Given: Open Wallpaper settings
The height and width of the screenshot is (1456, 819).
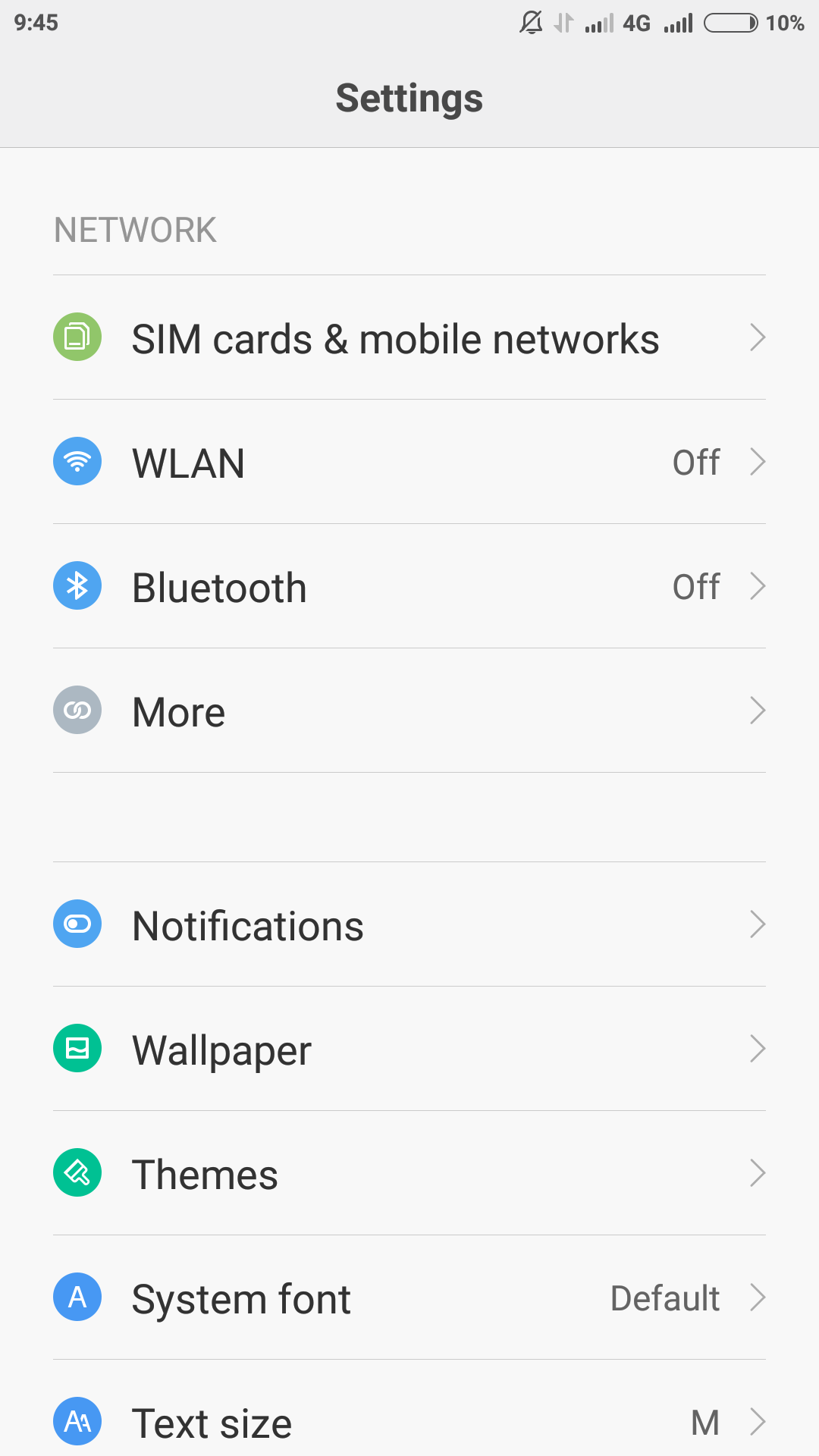Looking at the screenshot, I should (409, 1049).
